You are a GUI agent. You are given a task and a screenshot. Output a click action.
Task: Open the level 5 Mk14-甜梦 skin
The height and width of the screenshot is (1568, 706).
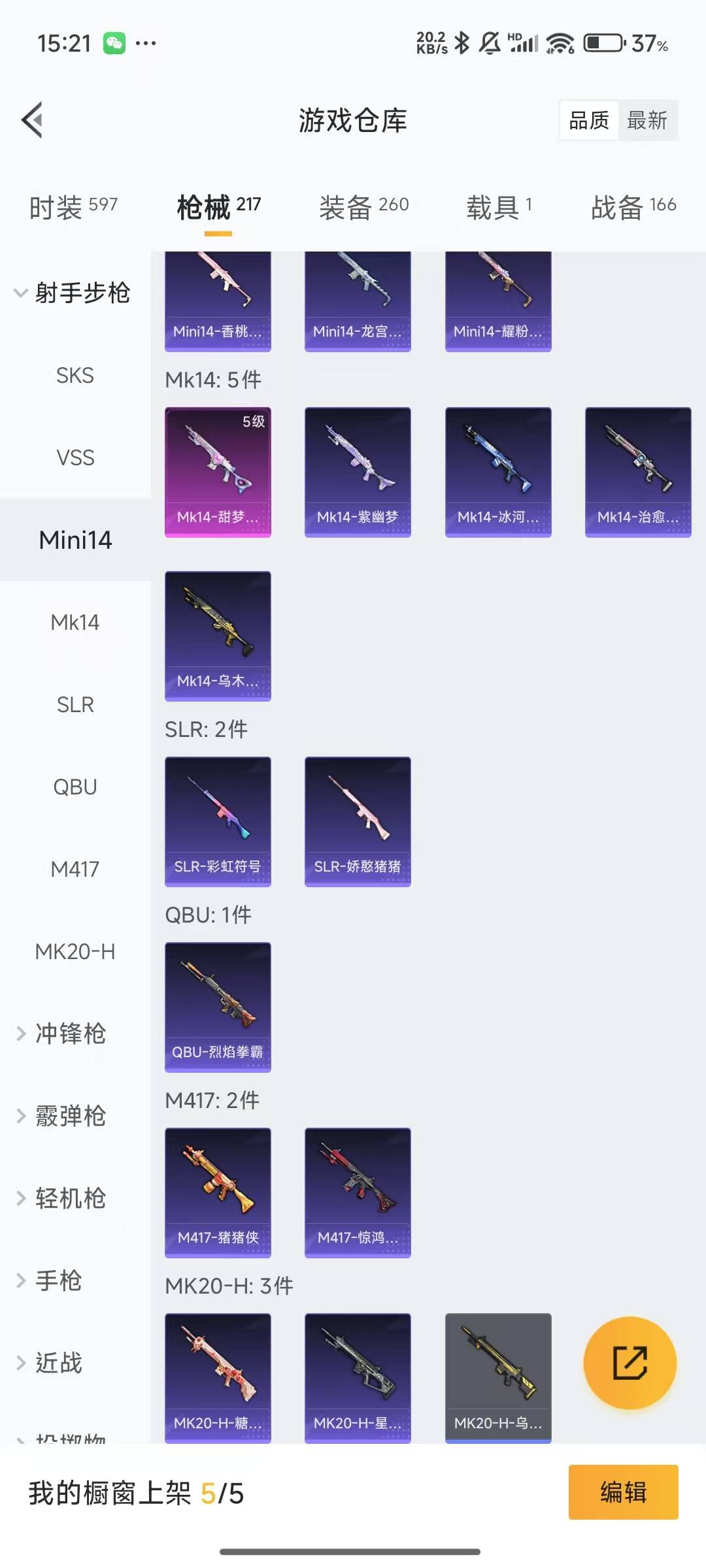218,472
